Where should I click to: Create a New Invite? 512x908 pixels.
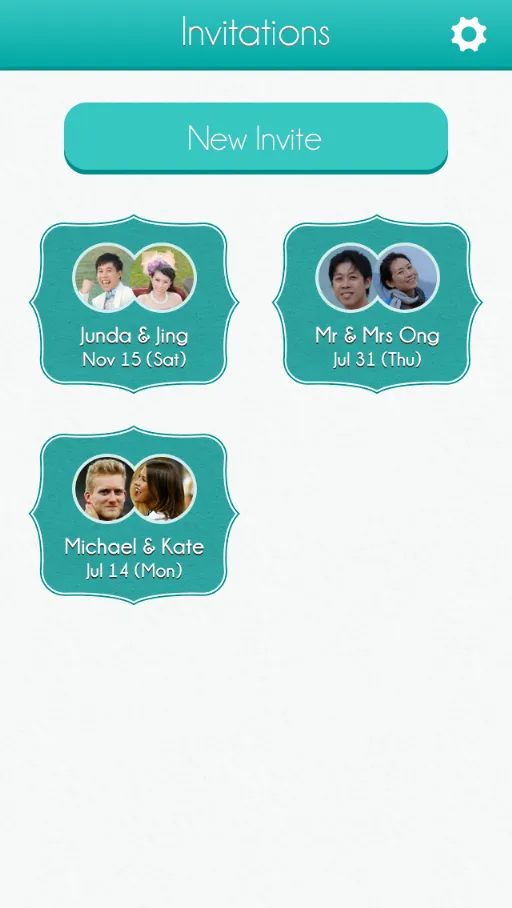coord(256,138)
